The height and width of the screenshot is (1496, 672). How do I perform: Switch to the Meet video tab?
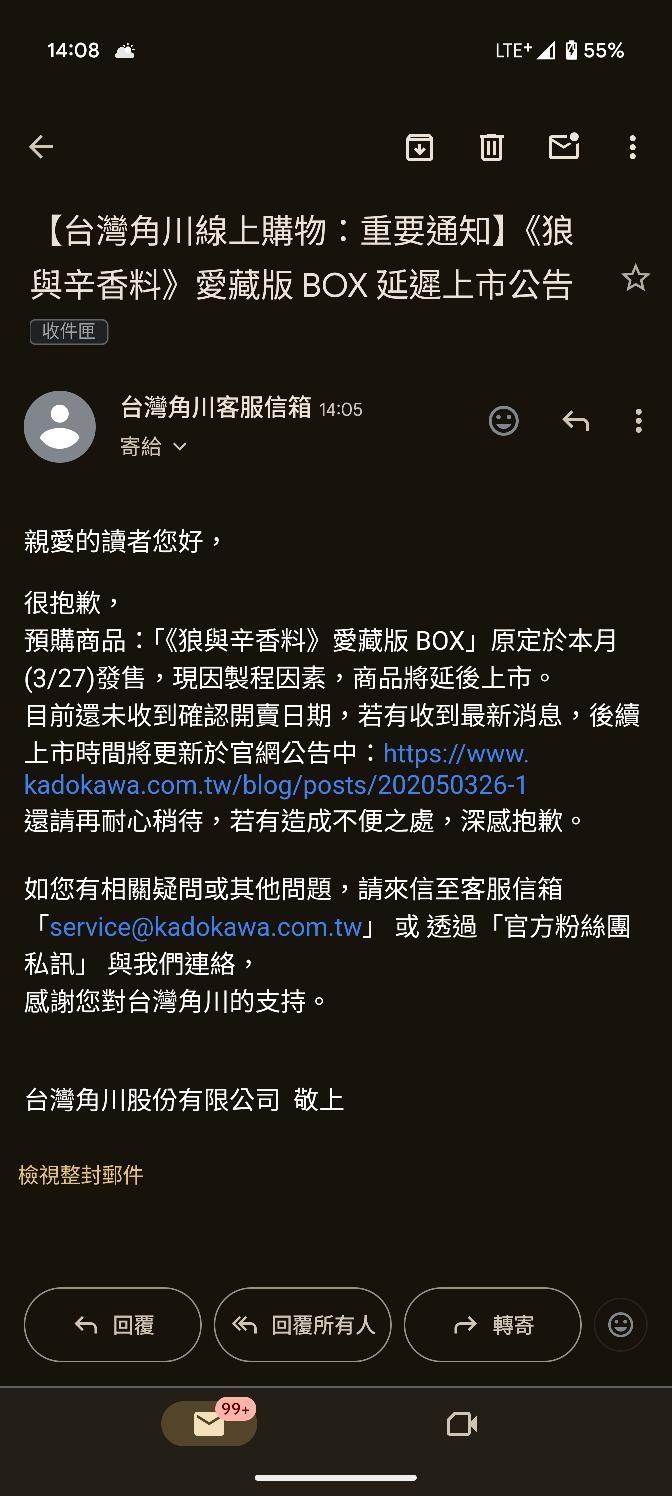click(x=462, y=1424)
